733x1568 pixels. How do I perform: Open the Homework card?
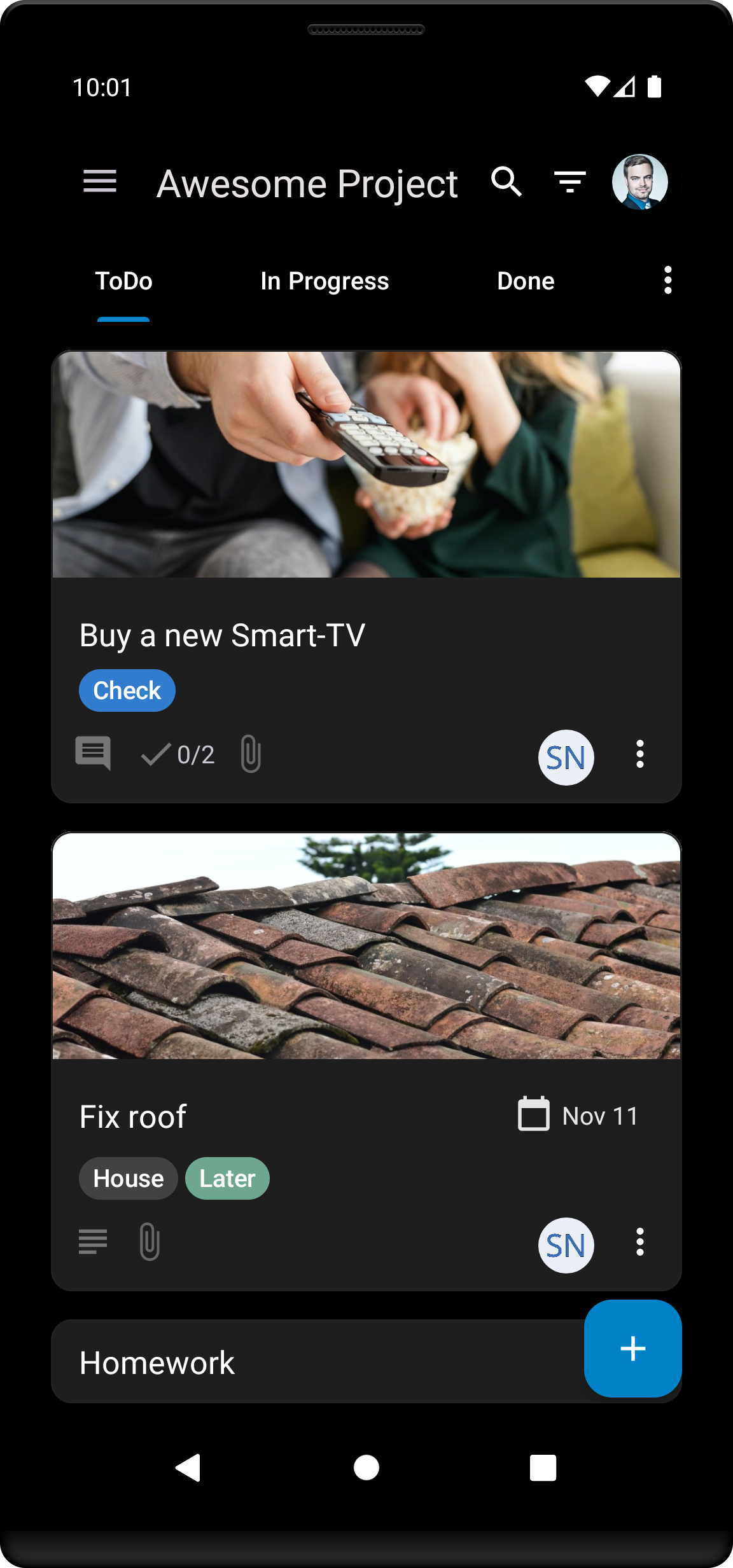click(157, 1363)
